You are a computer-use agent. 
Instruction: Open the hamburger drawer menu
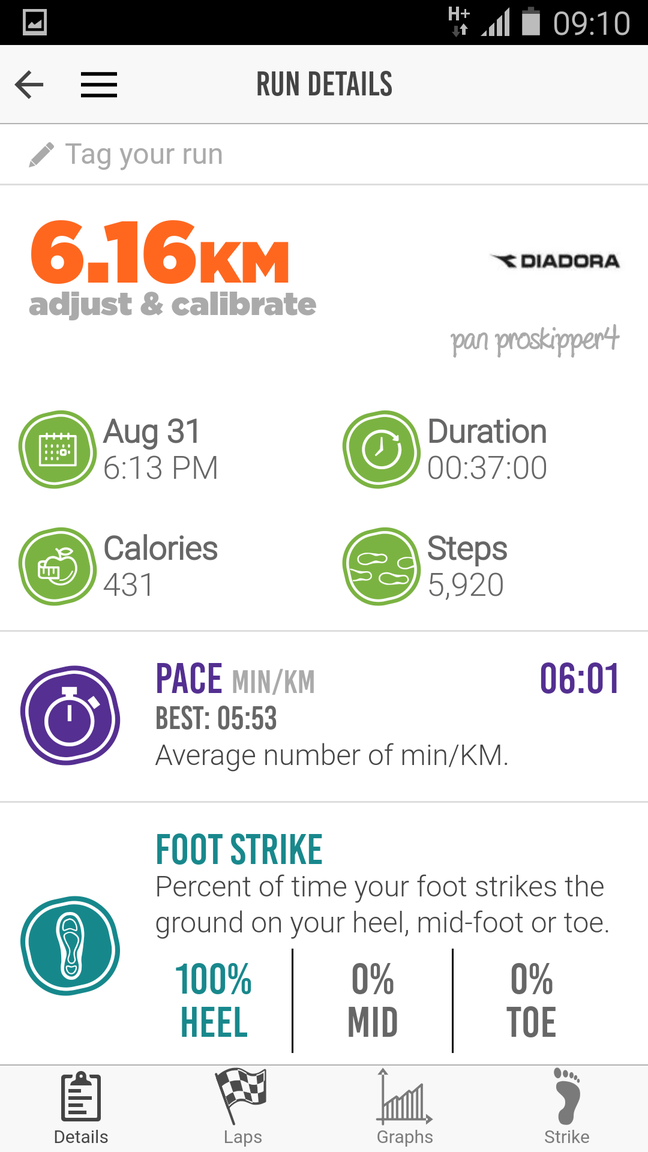[99, 85]
